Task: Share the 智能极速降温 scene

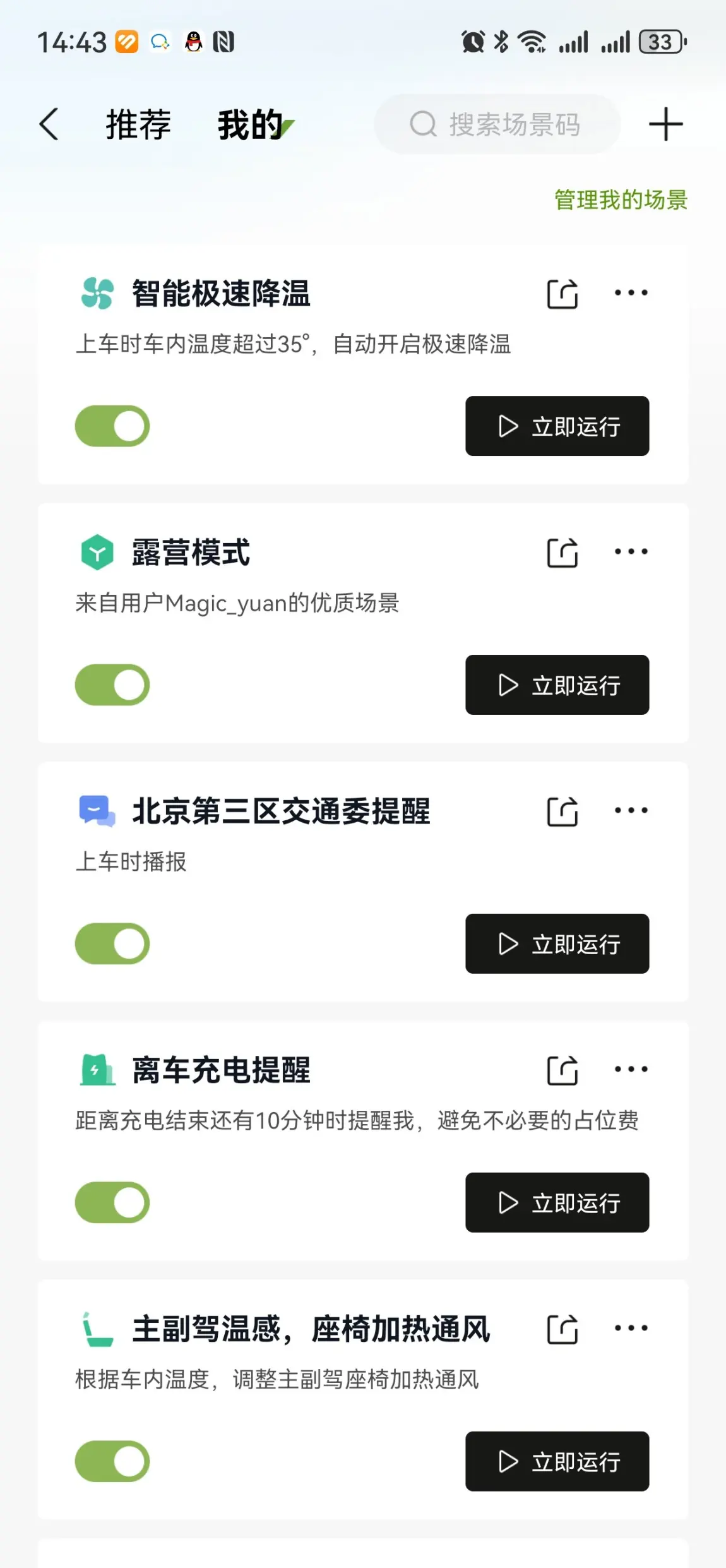Action: tap(562, 294)
